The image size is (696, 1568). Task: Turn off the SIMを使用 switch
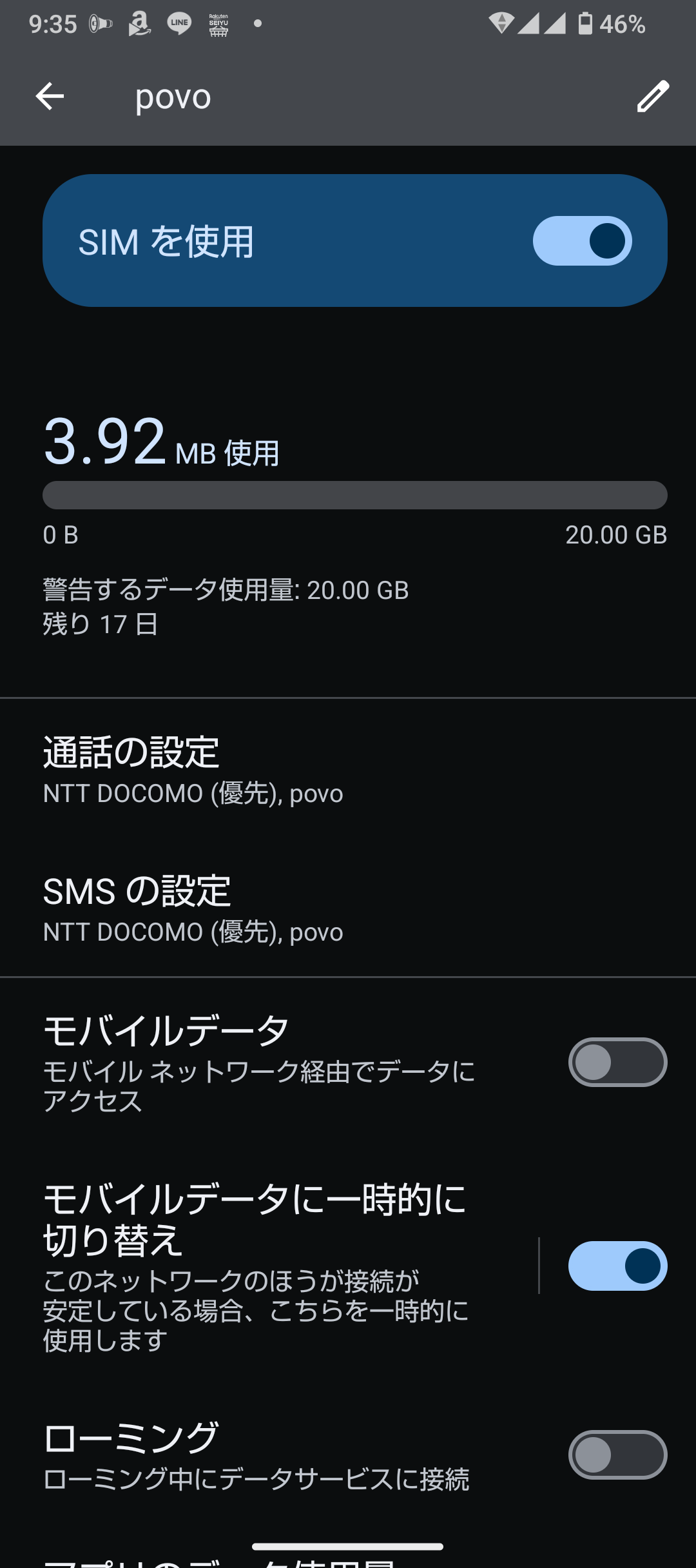[x=582, y=240]
